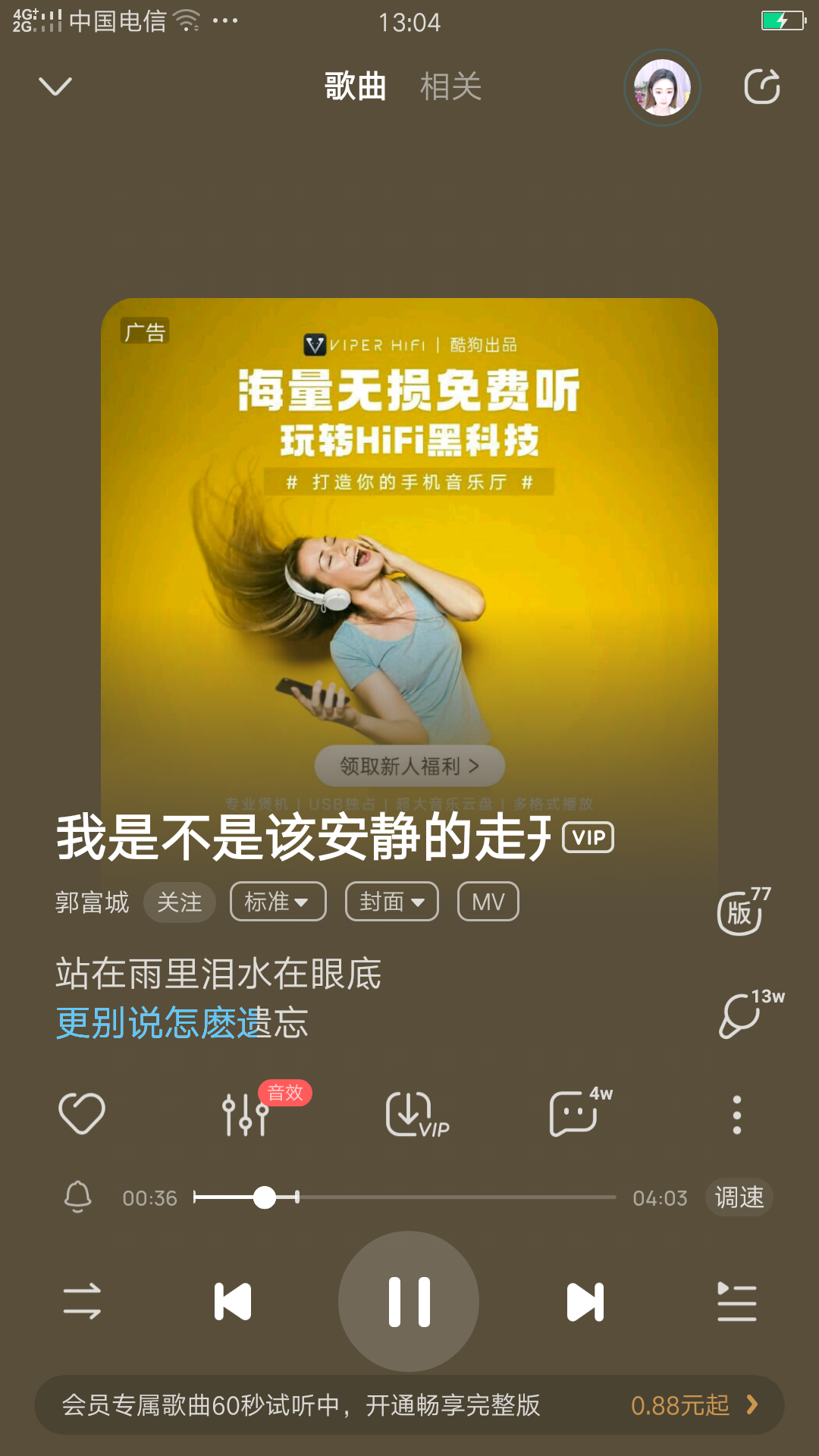Screen dimensions: 819x1456
Task: Expand the 封面 display dropdown
Action: click(392, 902)
